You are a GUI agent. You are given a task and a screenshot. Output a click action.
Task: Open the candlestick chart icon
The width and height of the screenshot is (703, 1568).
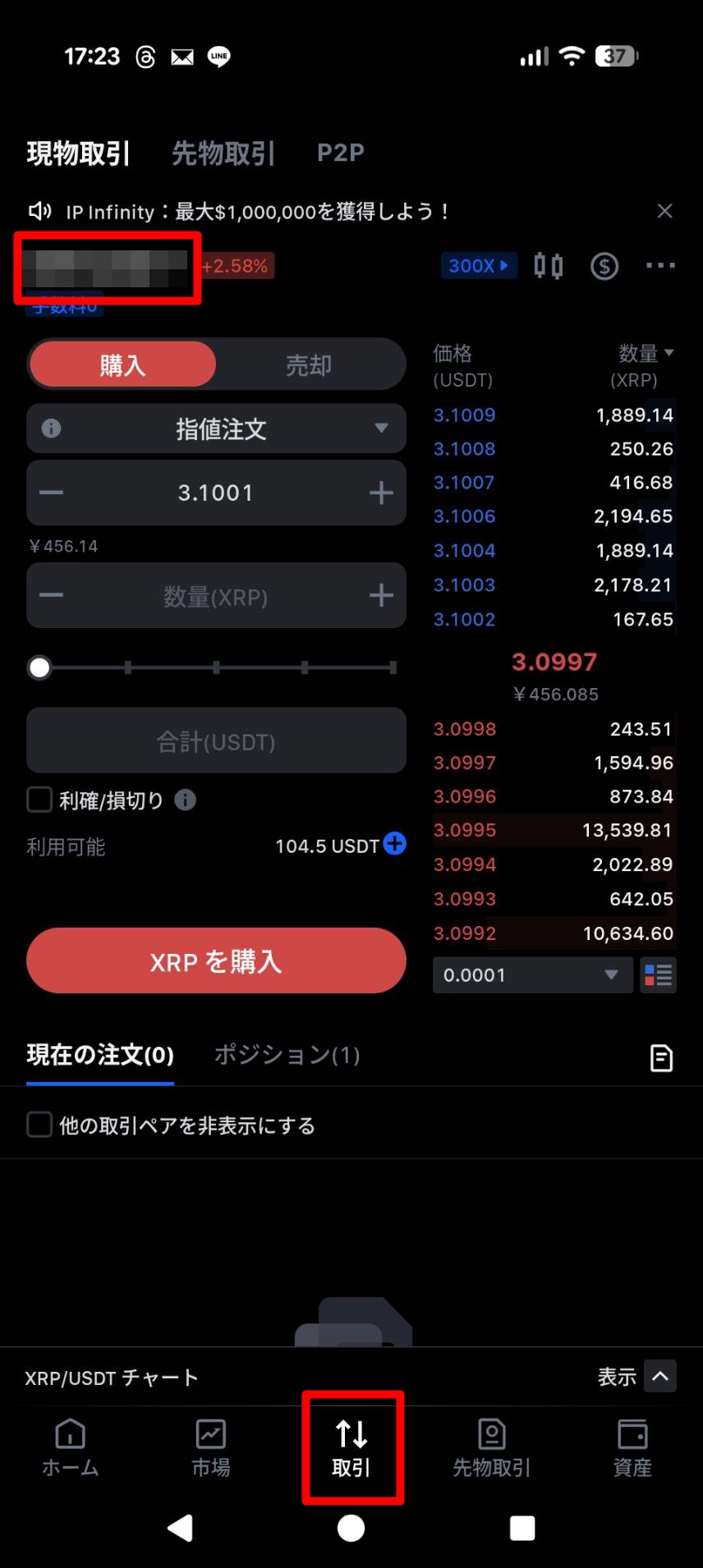pyautogui.click(x=548, y=266)
